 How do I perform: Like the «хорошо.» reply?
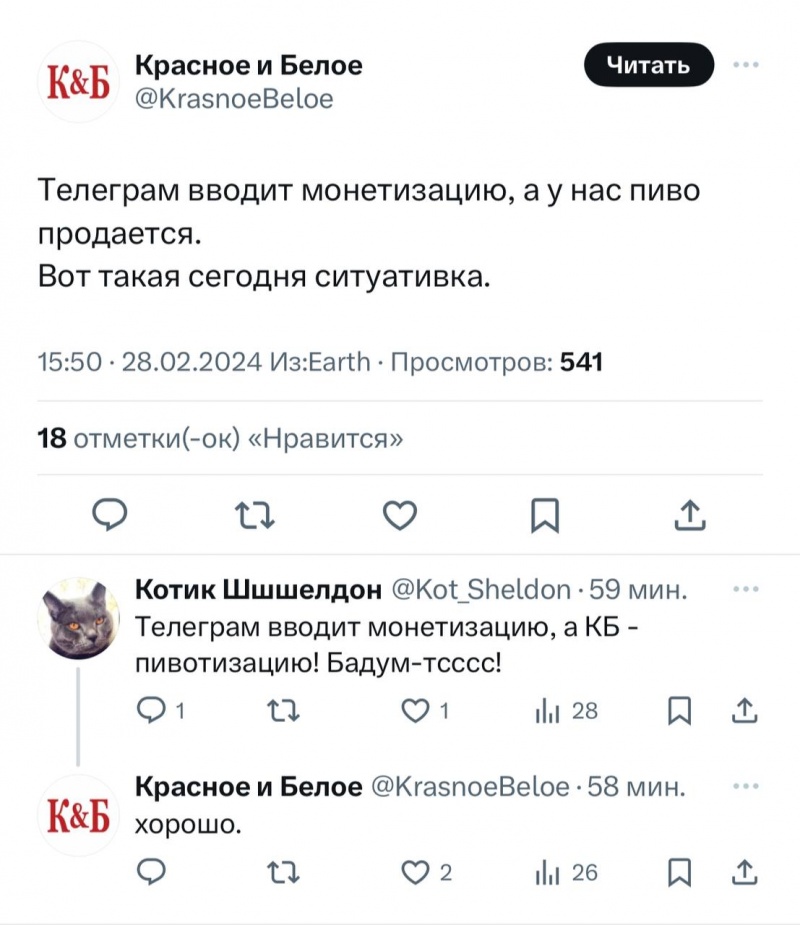tap(414, 873)
